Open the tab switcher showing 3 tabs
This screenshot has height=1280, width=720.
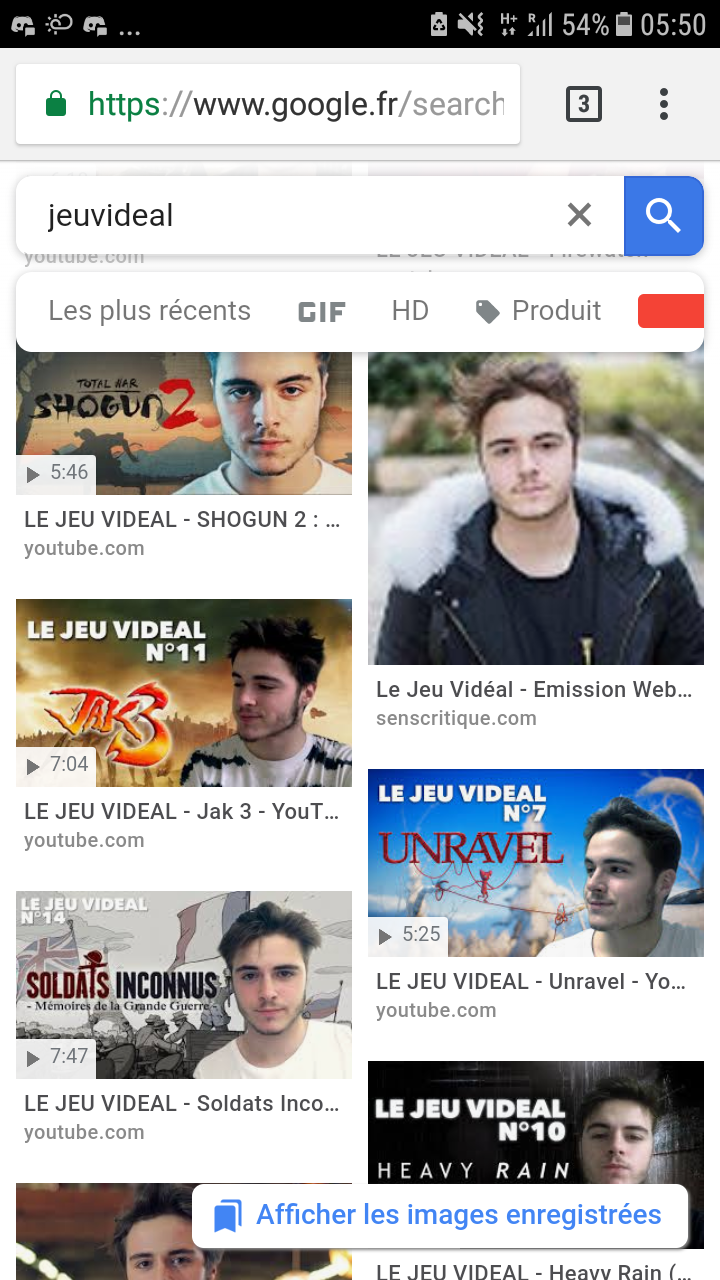[584, 104]
